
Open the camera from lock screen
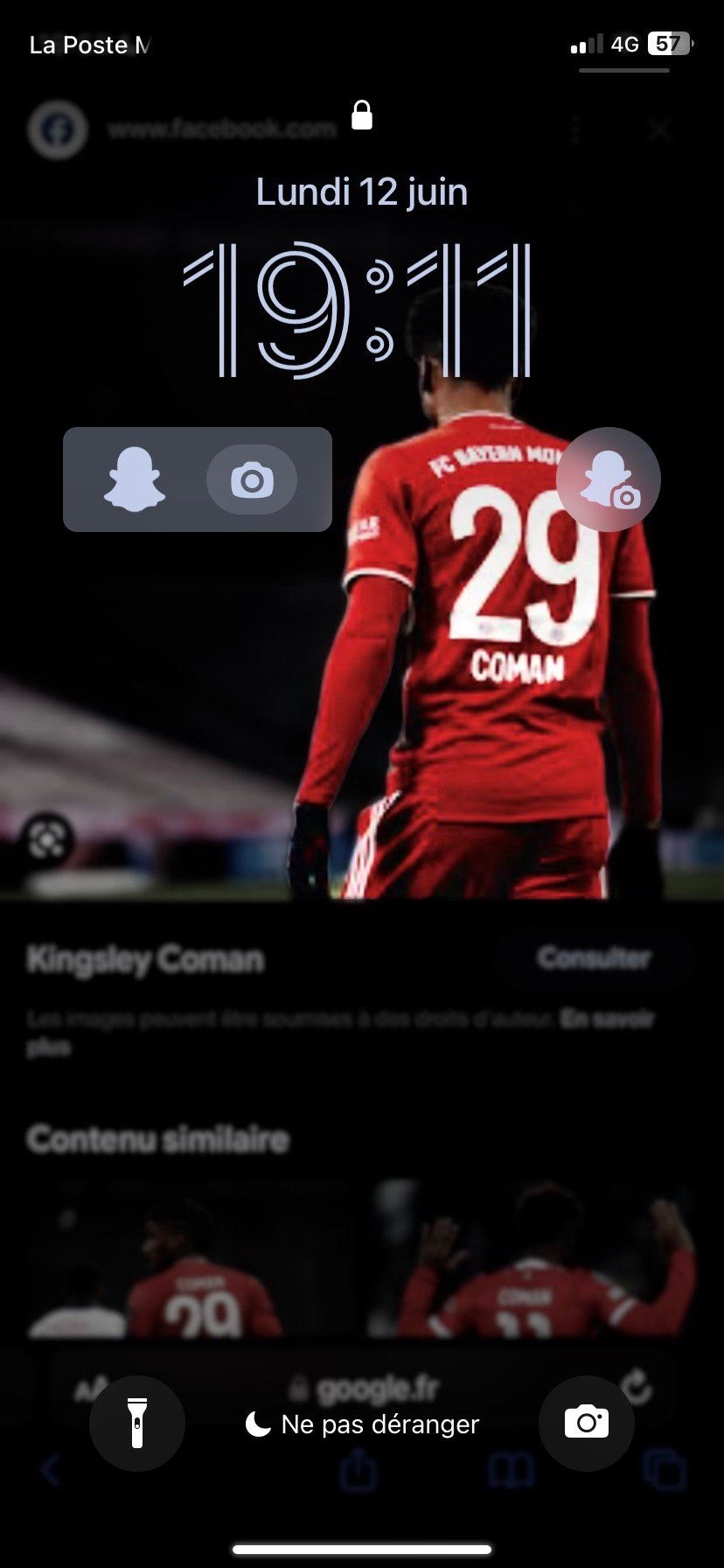click(586, 1423)
